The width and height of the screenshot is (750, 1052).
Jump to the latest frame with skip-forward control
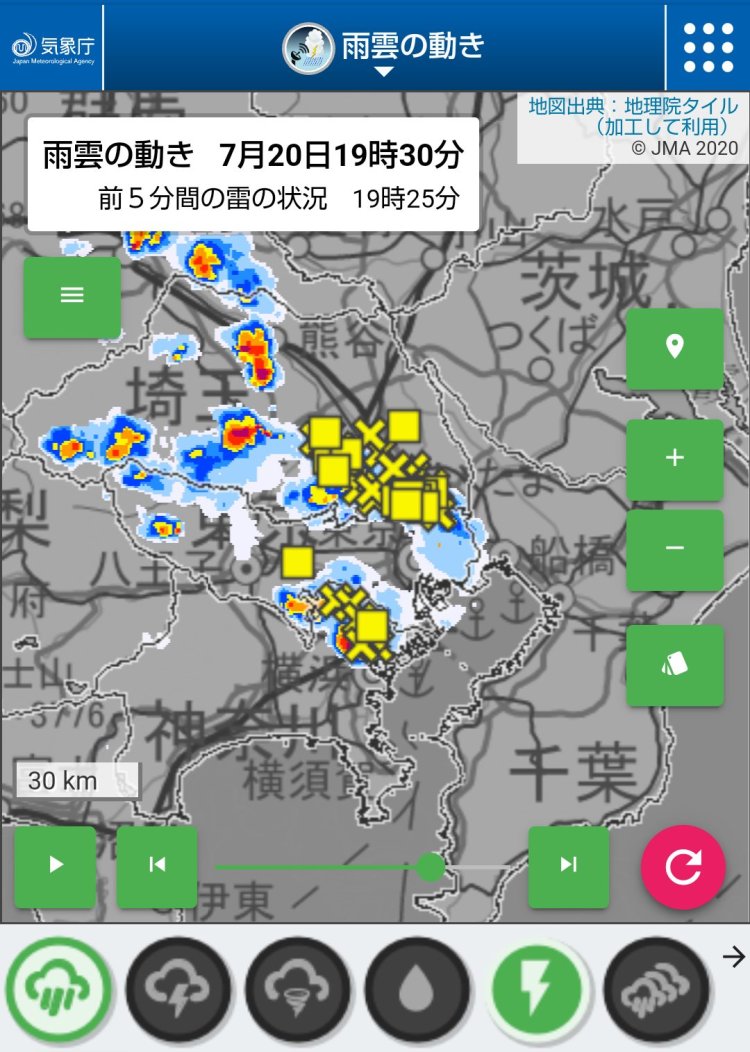(568, 866)
